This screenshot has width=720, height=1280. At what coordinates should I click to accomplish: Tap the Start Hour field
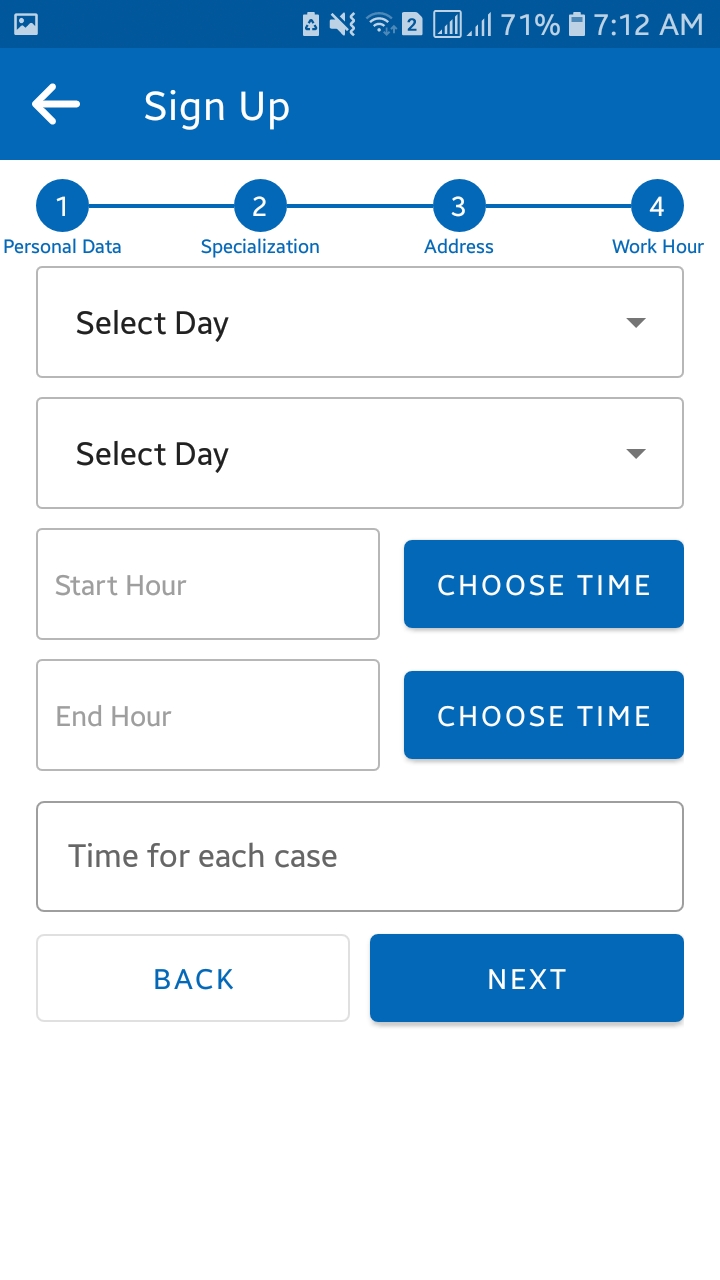click(x=208, y=584)
